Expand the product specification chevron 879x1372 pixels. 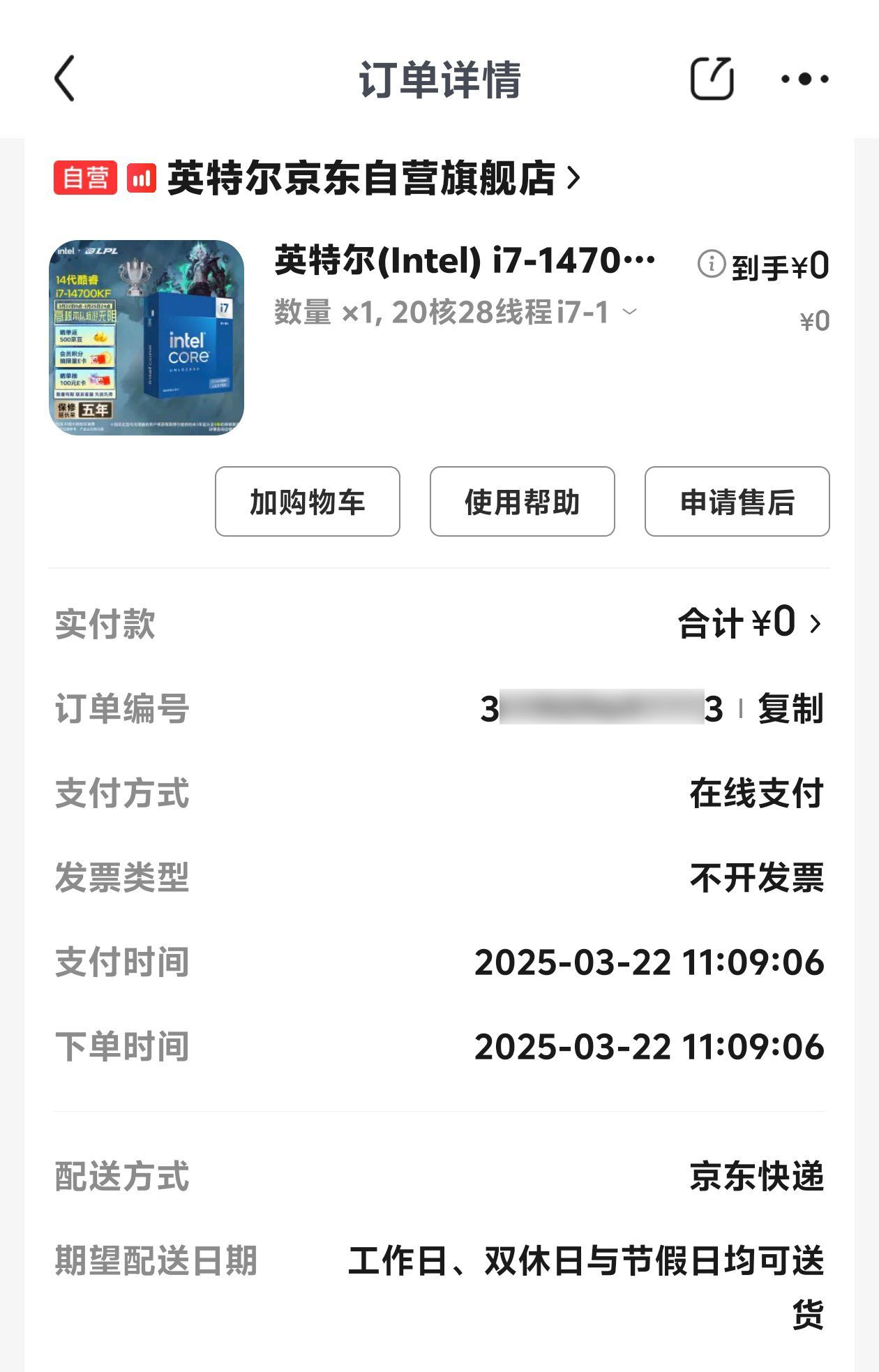629,311
